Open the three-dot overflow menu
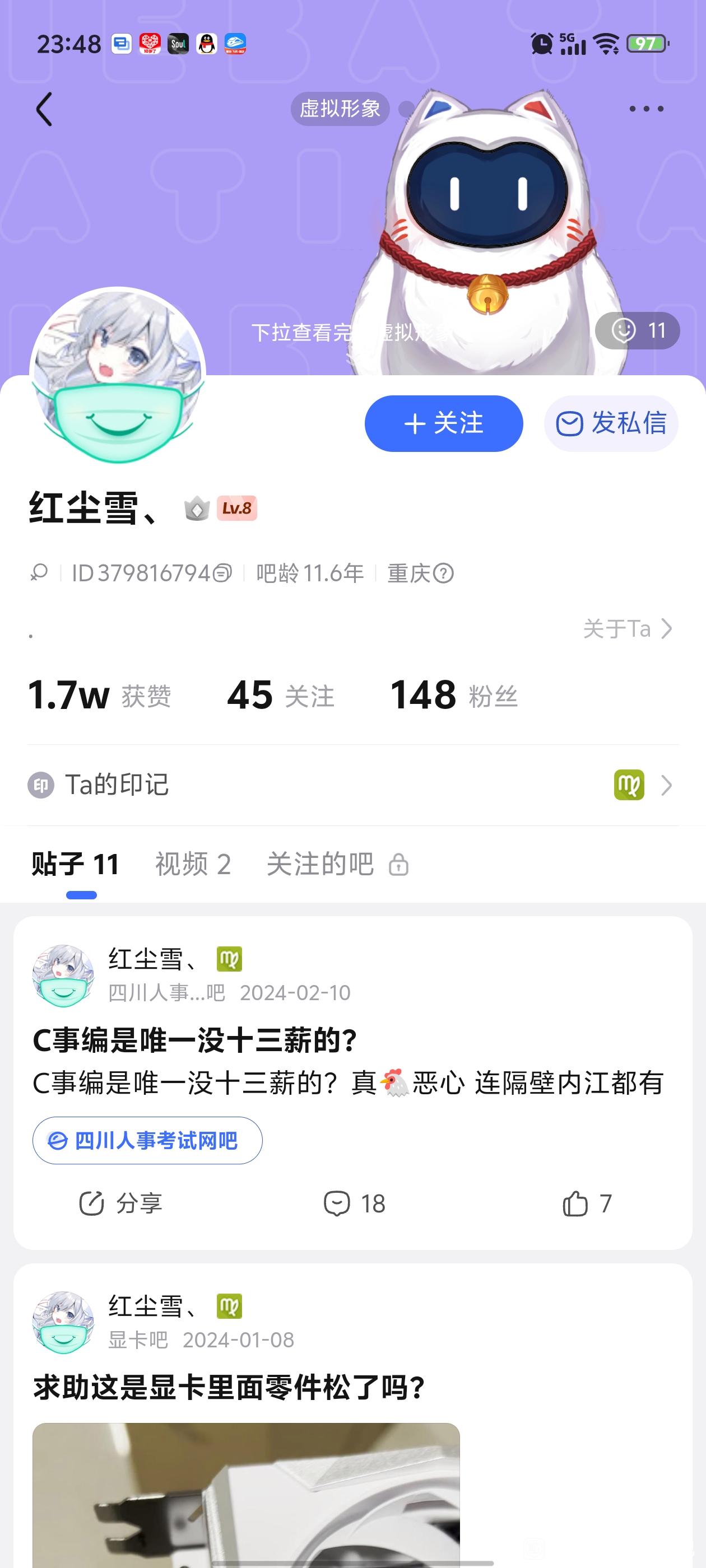 click(x=645, y=109)
